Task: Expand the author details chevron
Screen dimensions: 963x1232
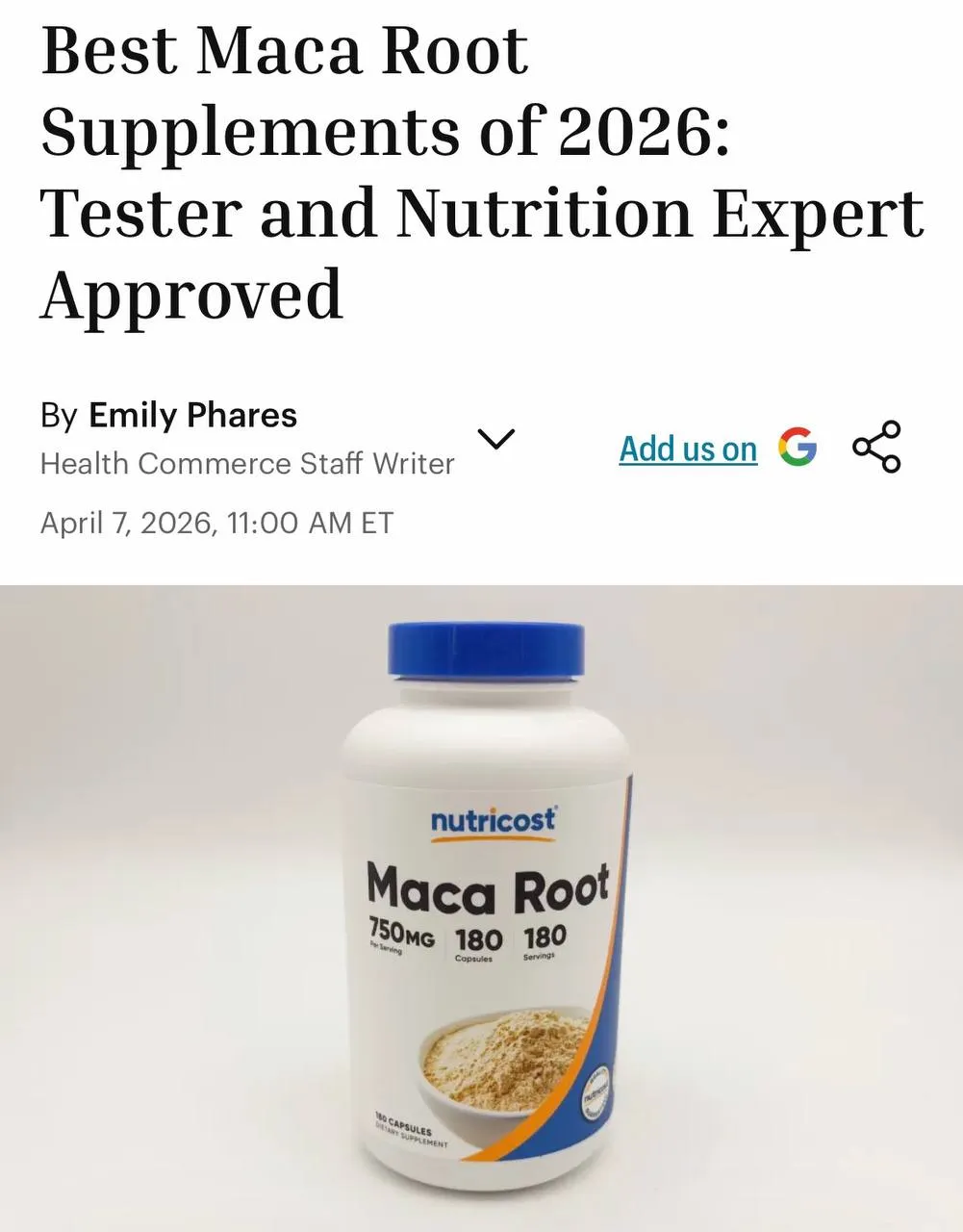Action: [496, 440]
